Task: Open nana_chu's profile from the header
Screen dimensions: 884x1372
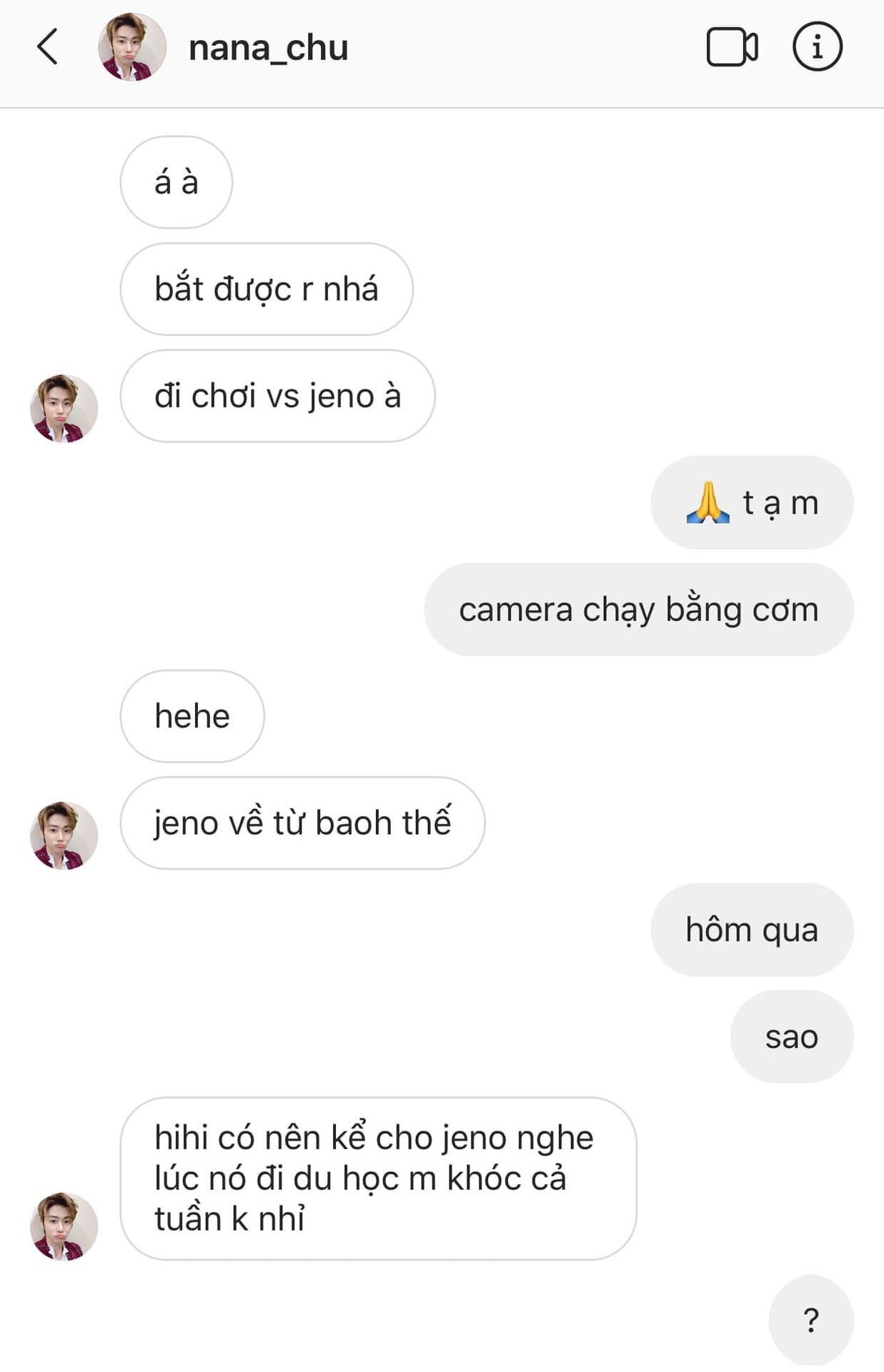Action: pos(268,48)
